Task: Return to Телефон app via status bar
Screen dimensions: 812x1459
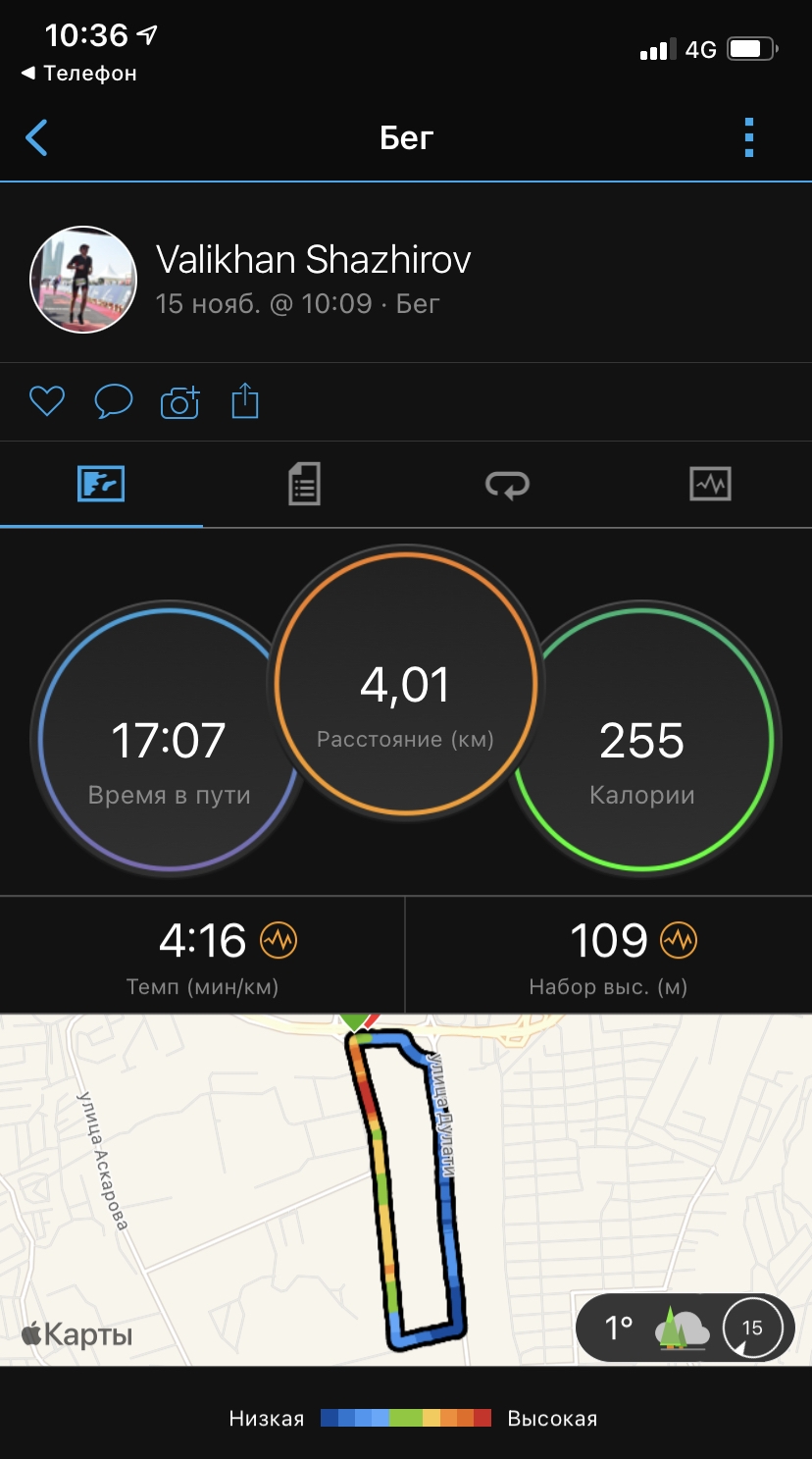Action: 78,74
